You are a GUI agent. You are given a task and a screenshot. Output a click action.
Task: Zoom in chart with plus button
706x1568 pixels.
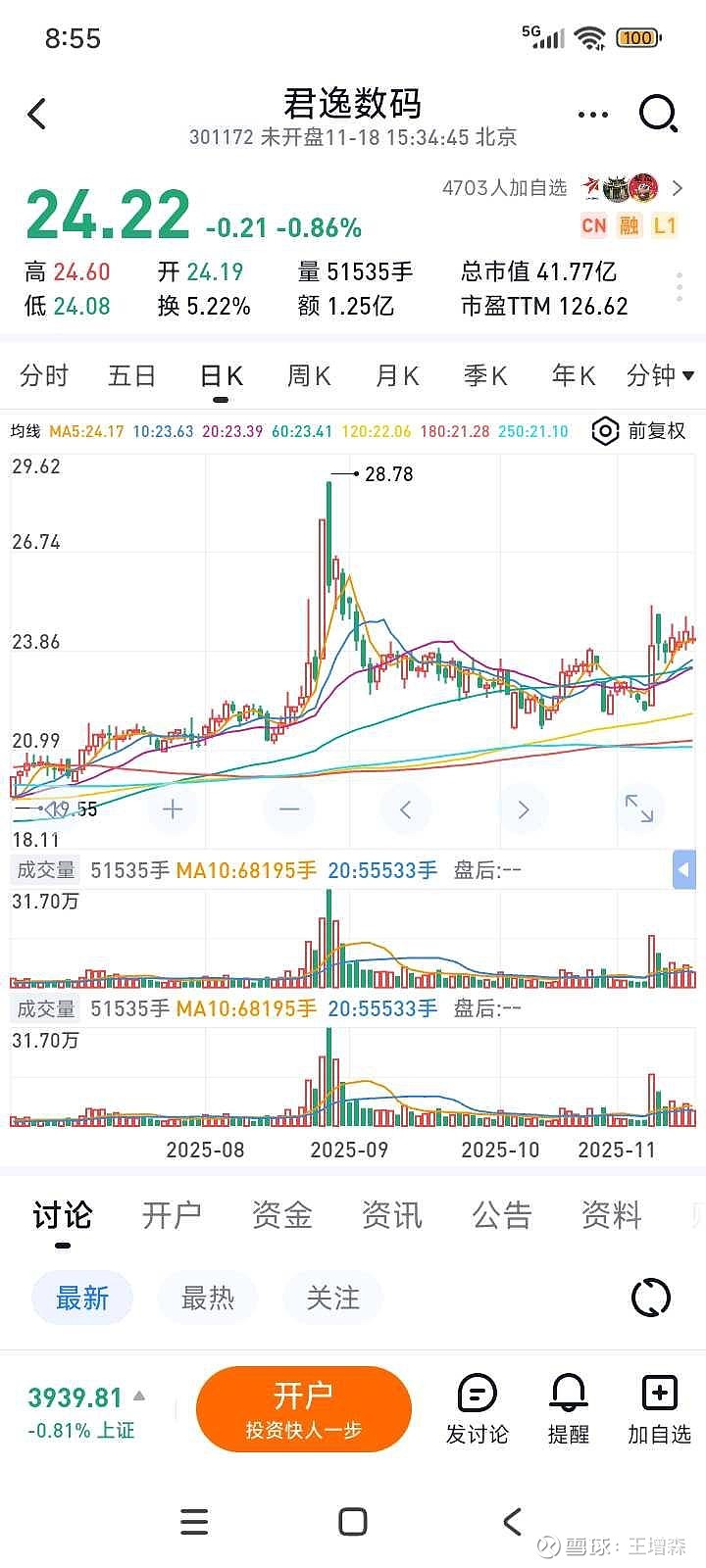(x=173, y=808)
